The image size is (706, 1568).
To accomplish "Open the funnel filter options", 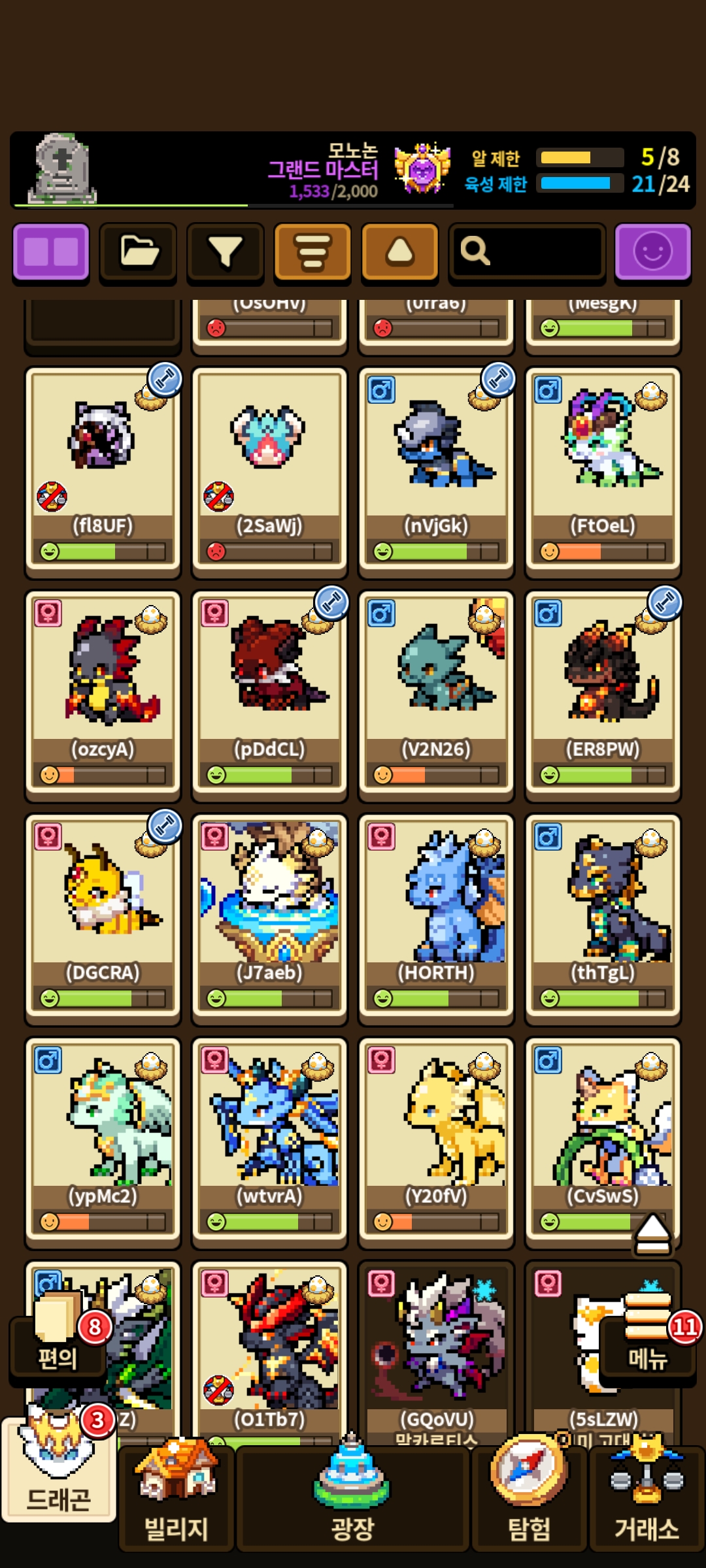I will pyautogui.click(x=225, y=253).
